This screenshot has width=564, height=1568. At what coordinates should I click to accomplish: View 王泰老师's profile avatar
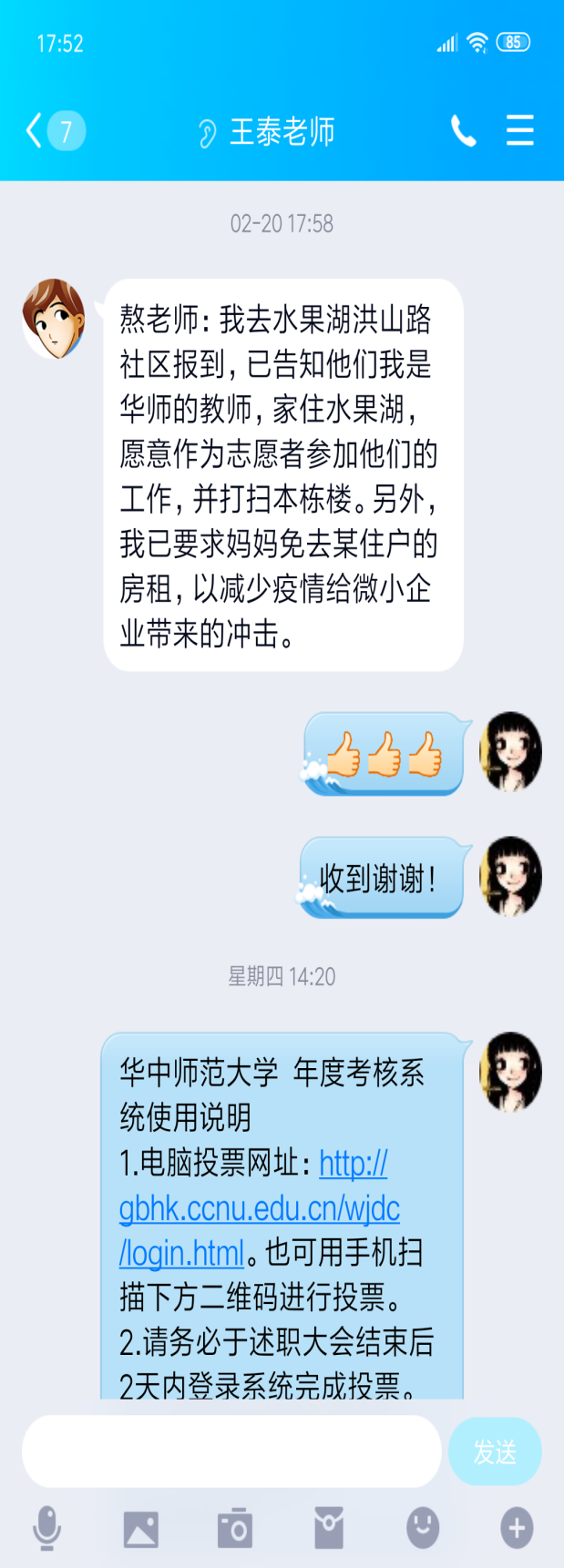54,319
